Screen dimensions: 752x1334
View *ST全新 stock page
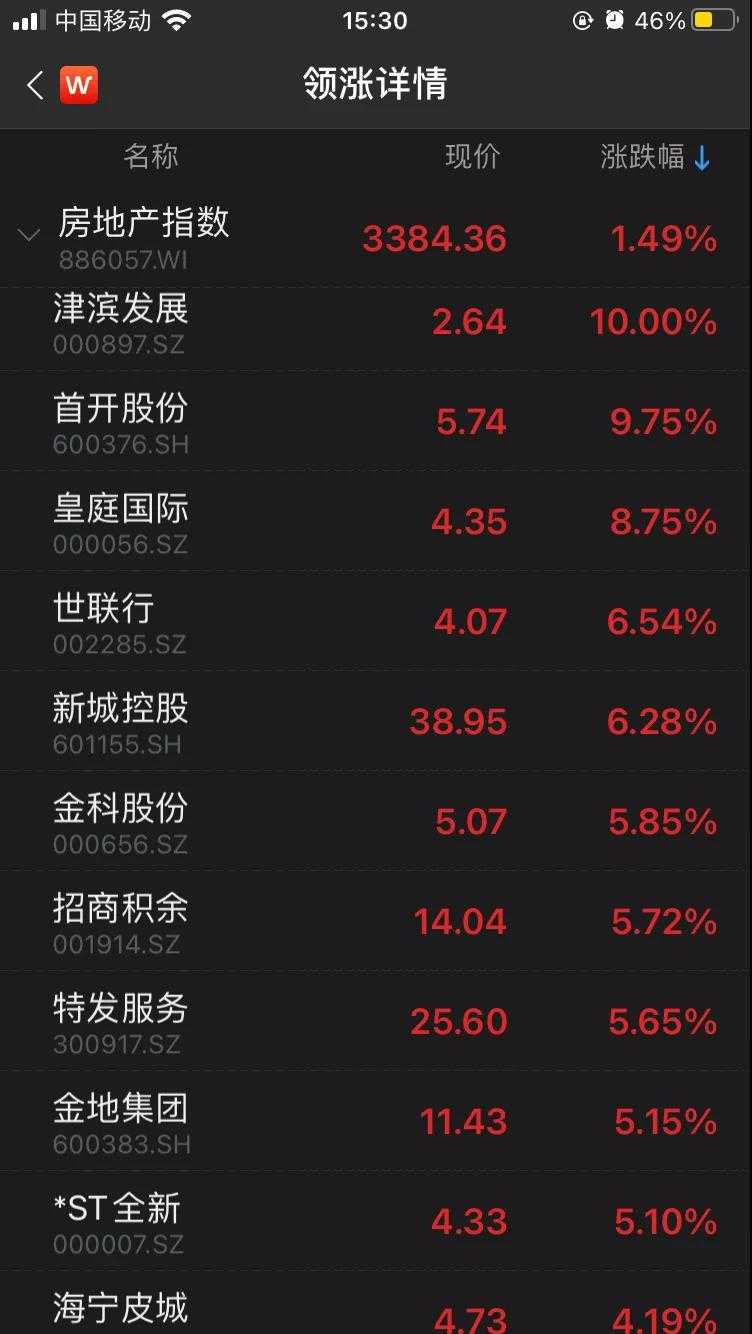point(376,1222)
